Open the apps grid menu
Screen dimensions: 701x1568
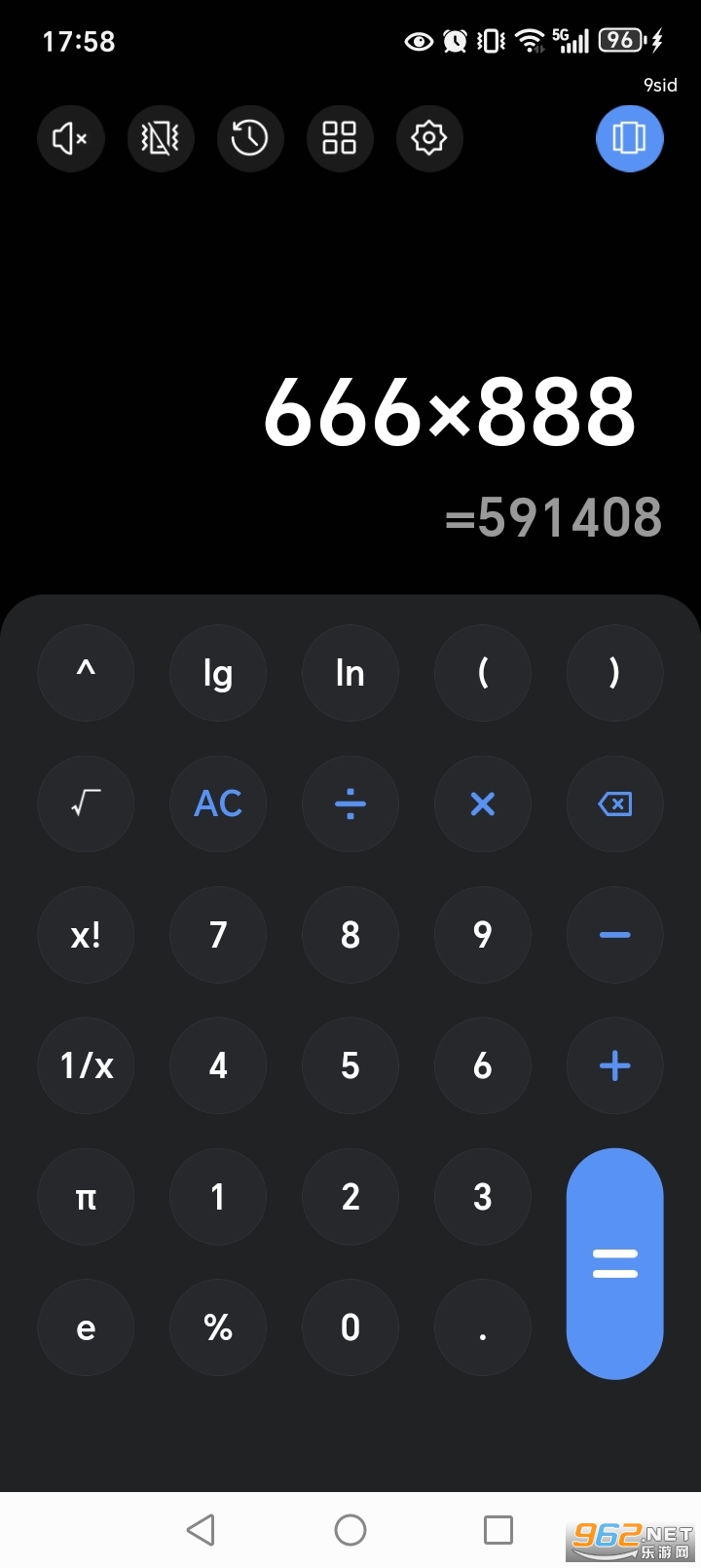point(340,138)
